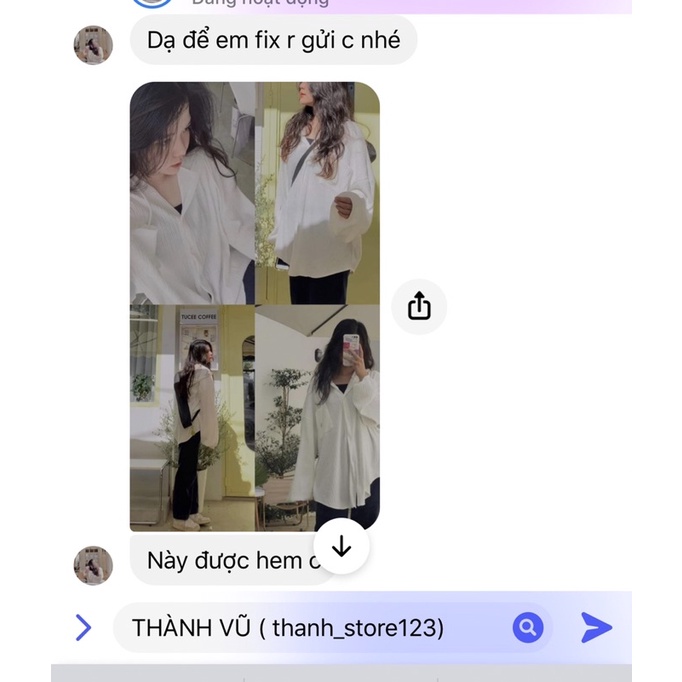Send the typed message
The width and height of the screenshot is (682, 682).
point(596,627)
